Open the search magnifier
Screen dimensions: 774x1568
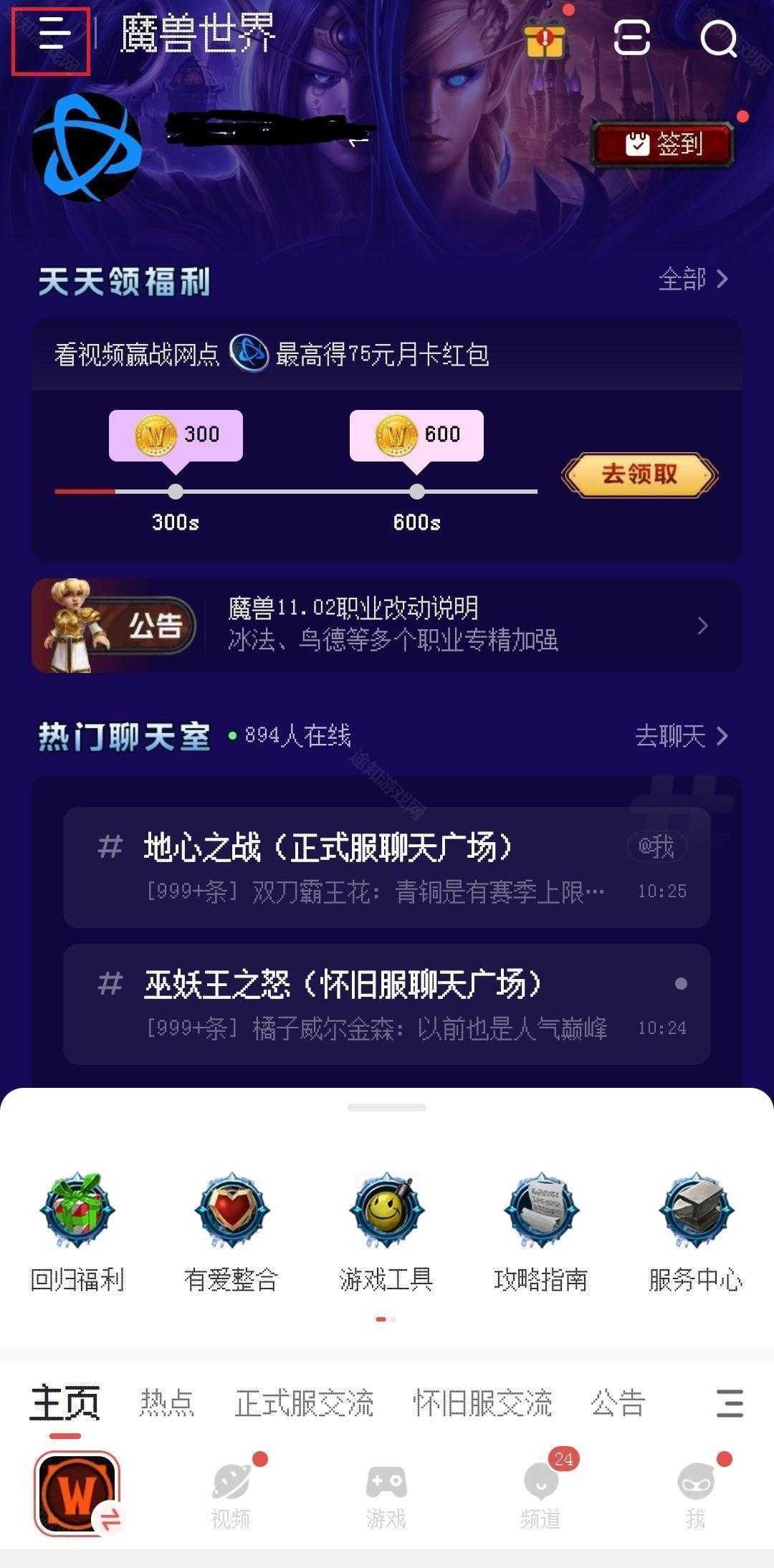[718, 37]
